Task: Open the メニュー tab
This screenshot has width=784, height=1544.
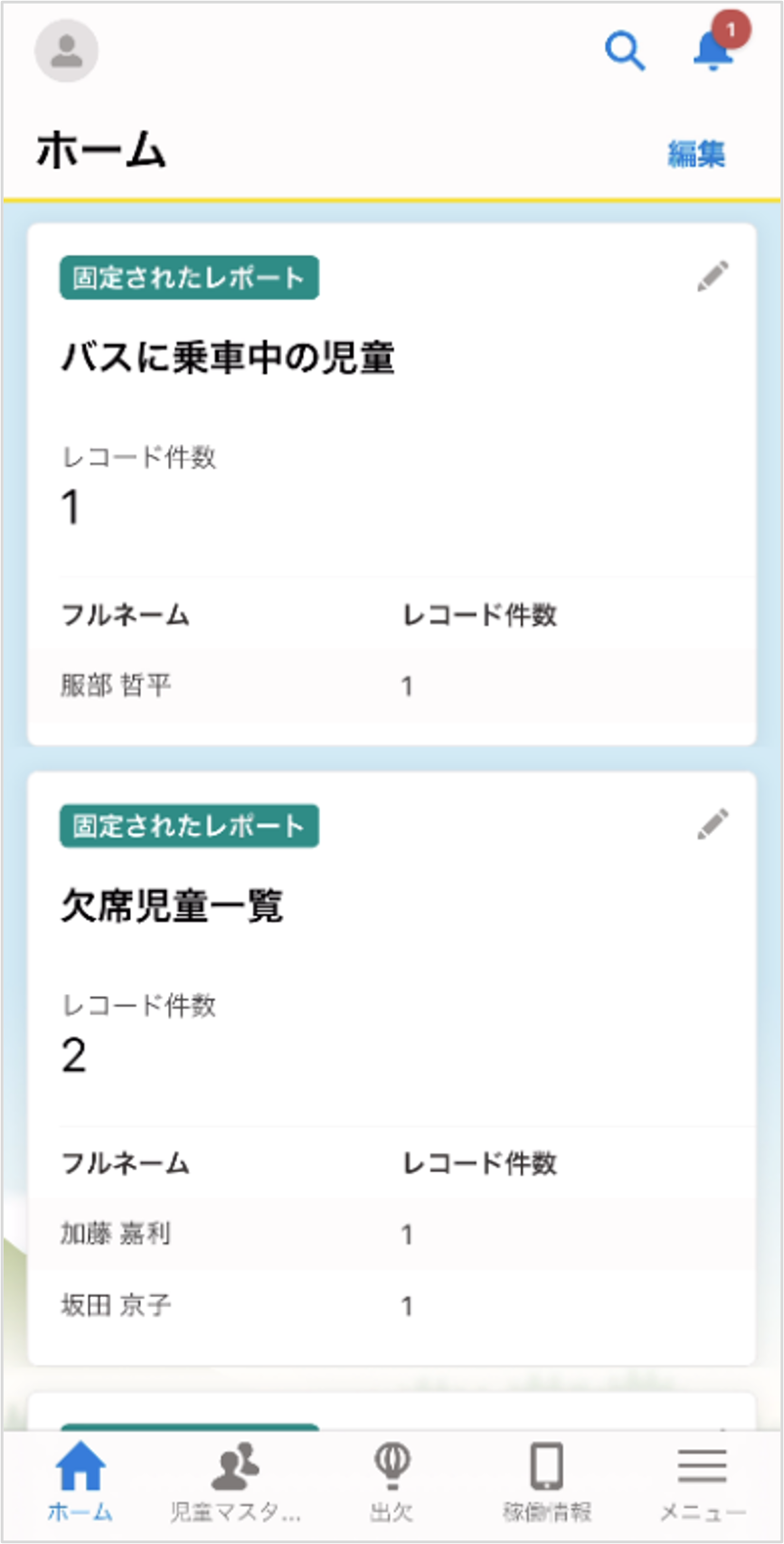Action: (703, 1482)
